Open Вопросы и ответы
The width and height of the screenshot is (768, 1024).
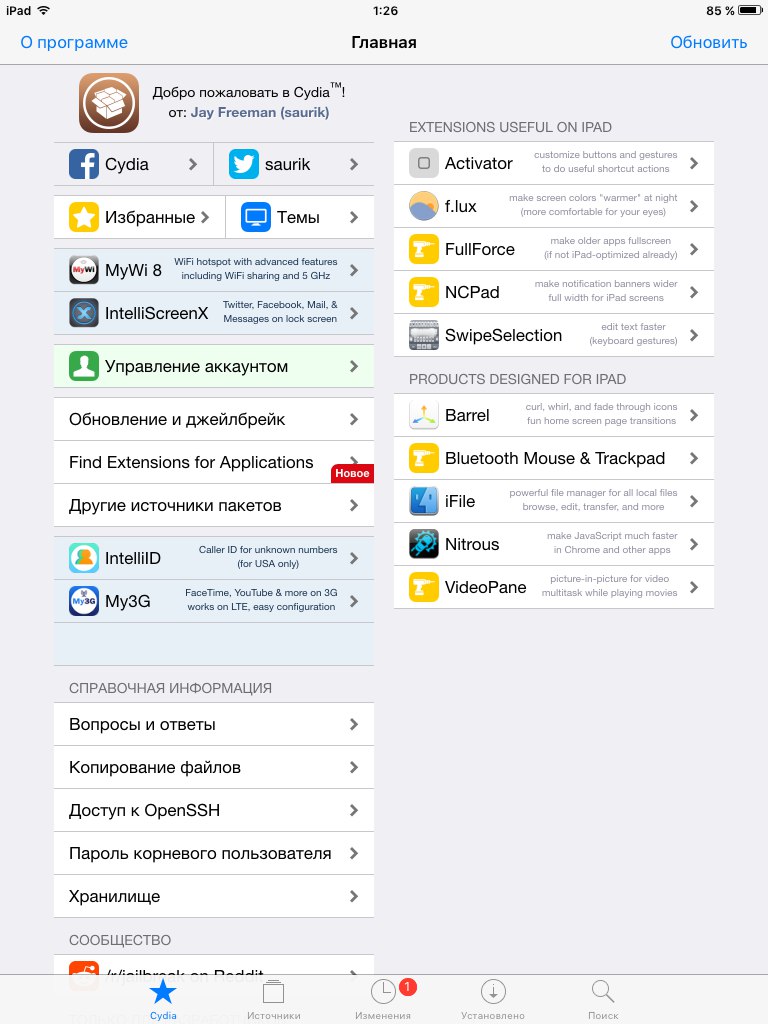click(x=213, y=724)
